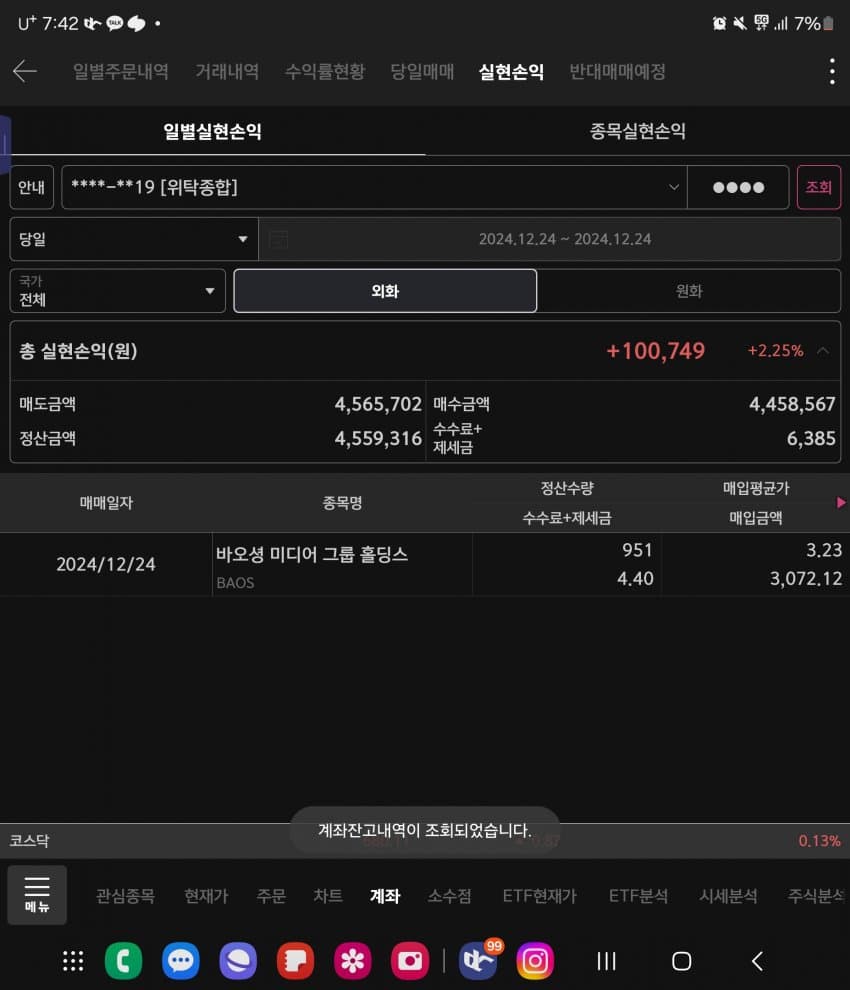Screen dimensions: 850x990
Task: Collapse the 총 실현손익 summary panel
Action: point(822,351)
